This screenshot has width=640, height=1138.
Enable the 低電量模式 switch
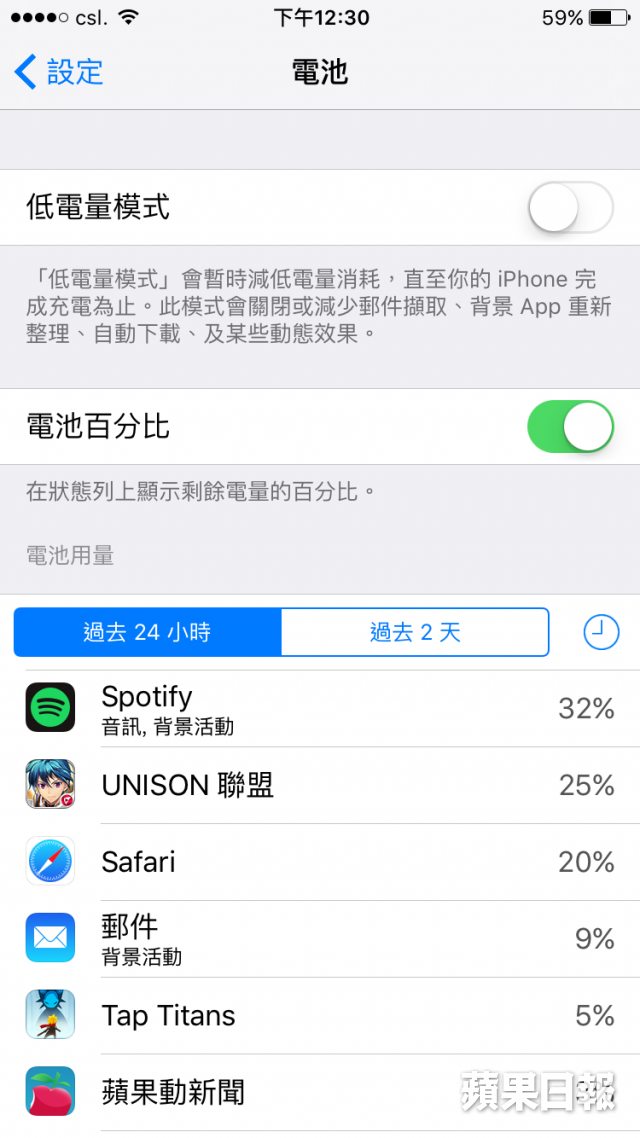coord(570,208)
